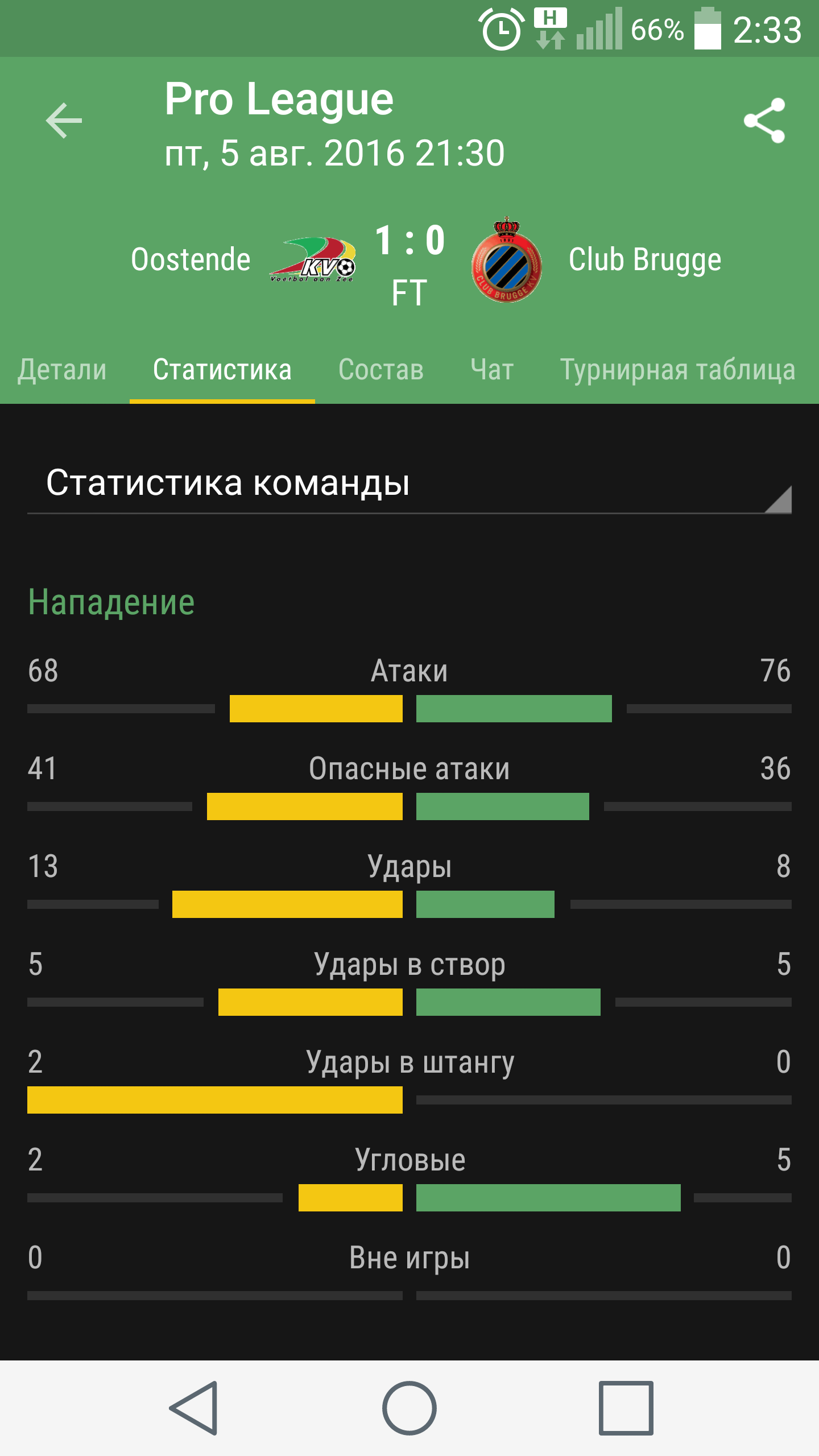
Task: Switch to the Детали tab
Action: (63, 370)
